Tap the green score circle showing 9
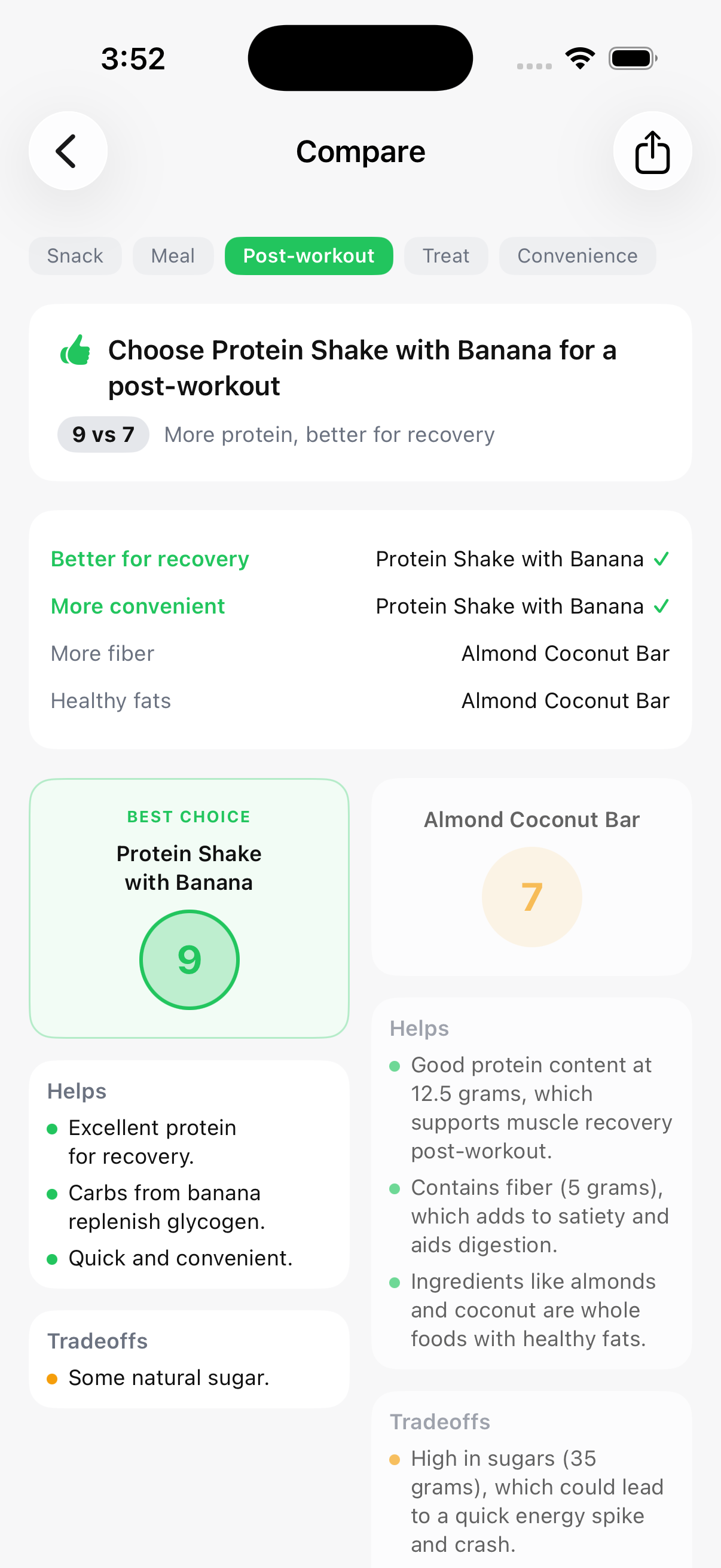The width and height of the screenshot is (721, 1568). tap(190, 959)
